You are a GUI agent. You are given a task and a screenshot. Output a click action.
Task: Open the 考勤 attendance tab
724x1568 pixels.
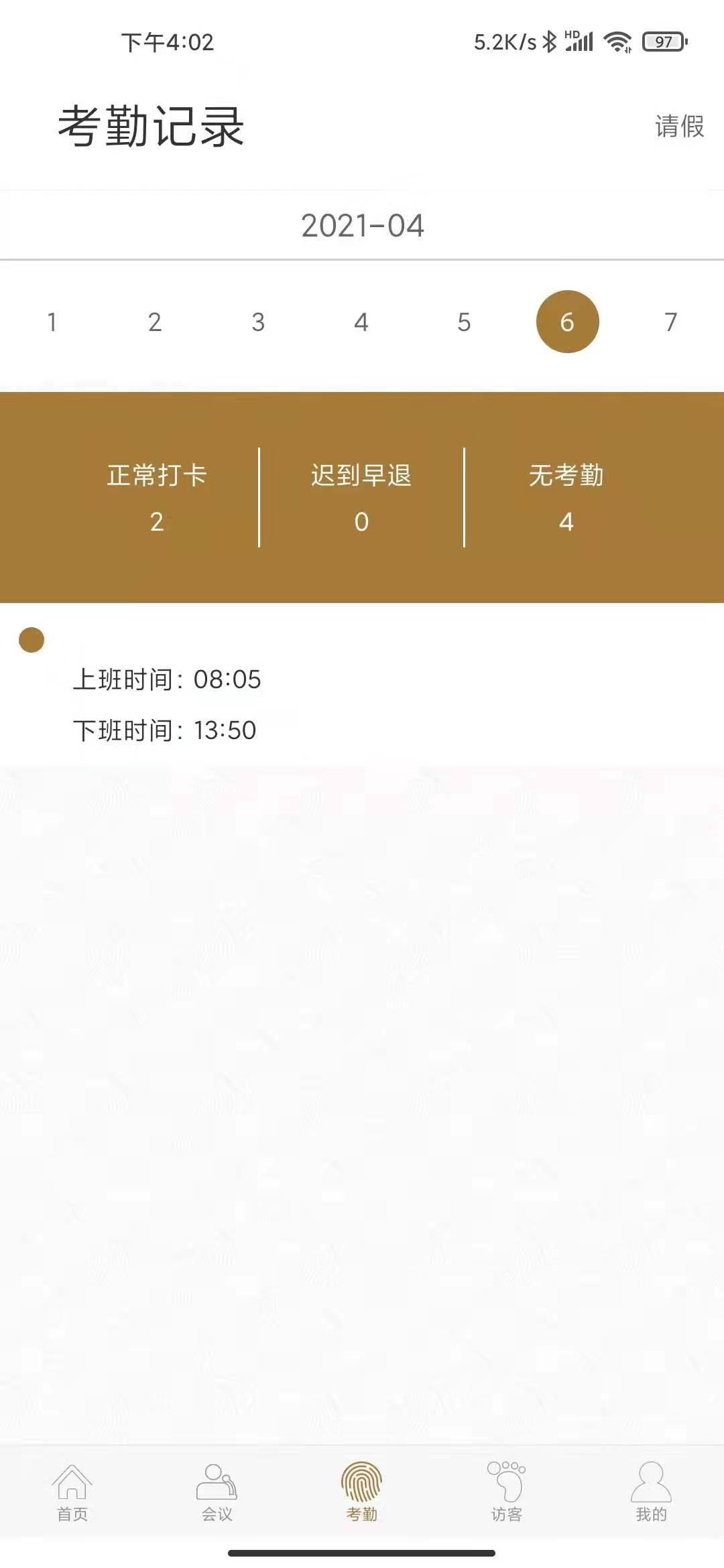coord(362,1492)
